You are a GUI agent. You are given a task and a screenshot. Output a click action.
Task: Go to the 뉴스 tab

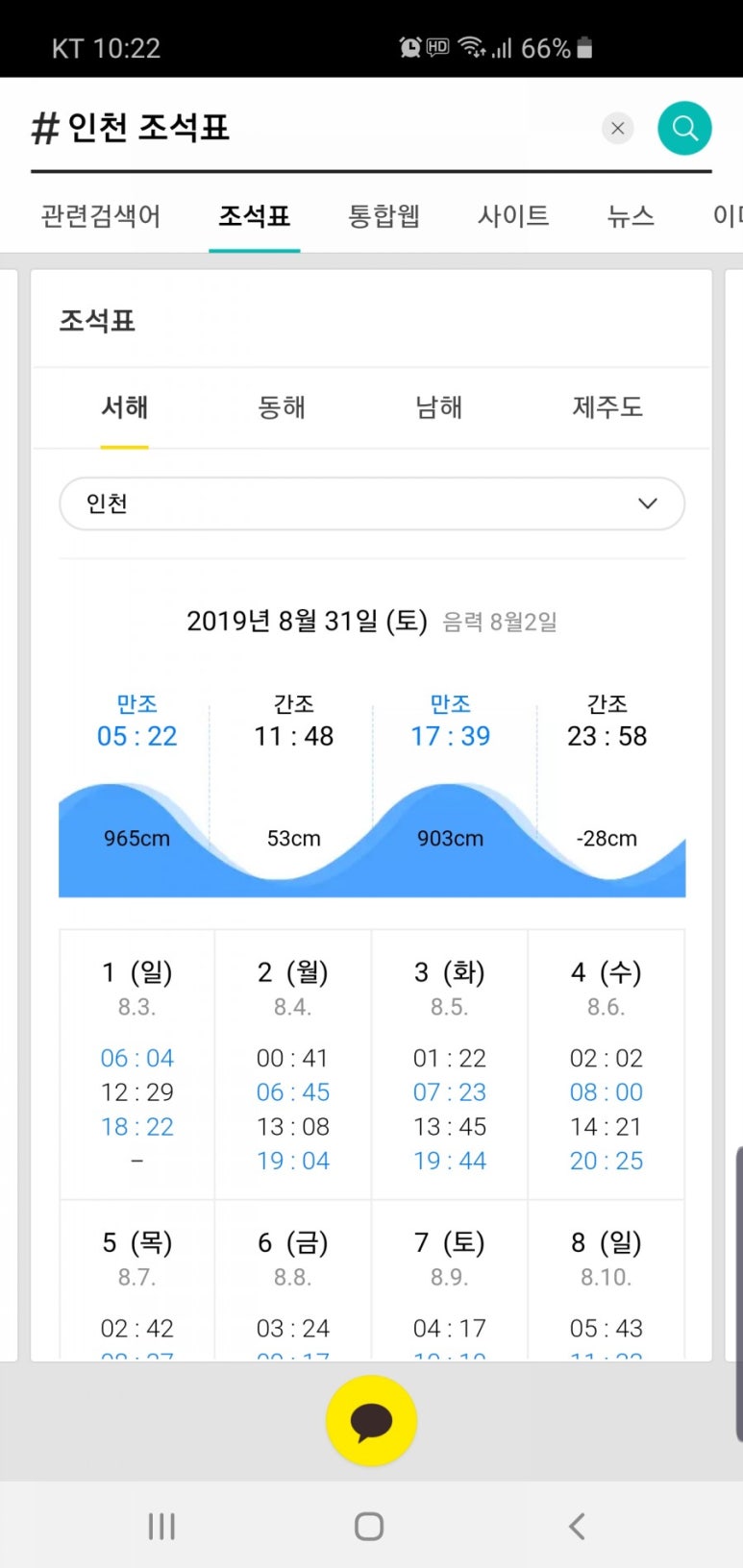point(631,216)
